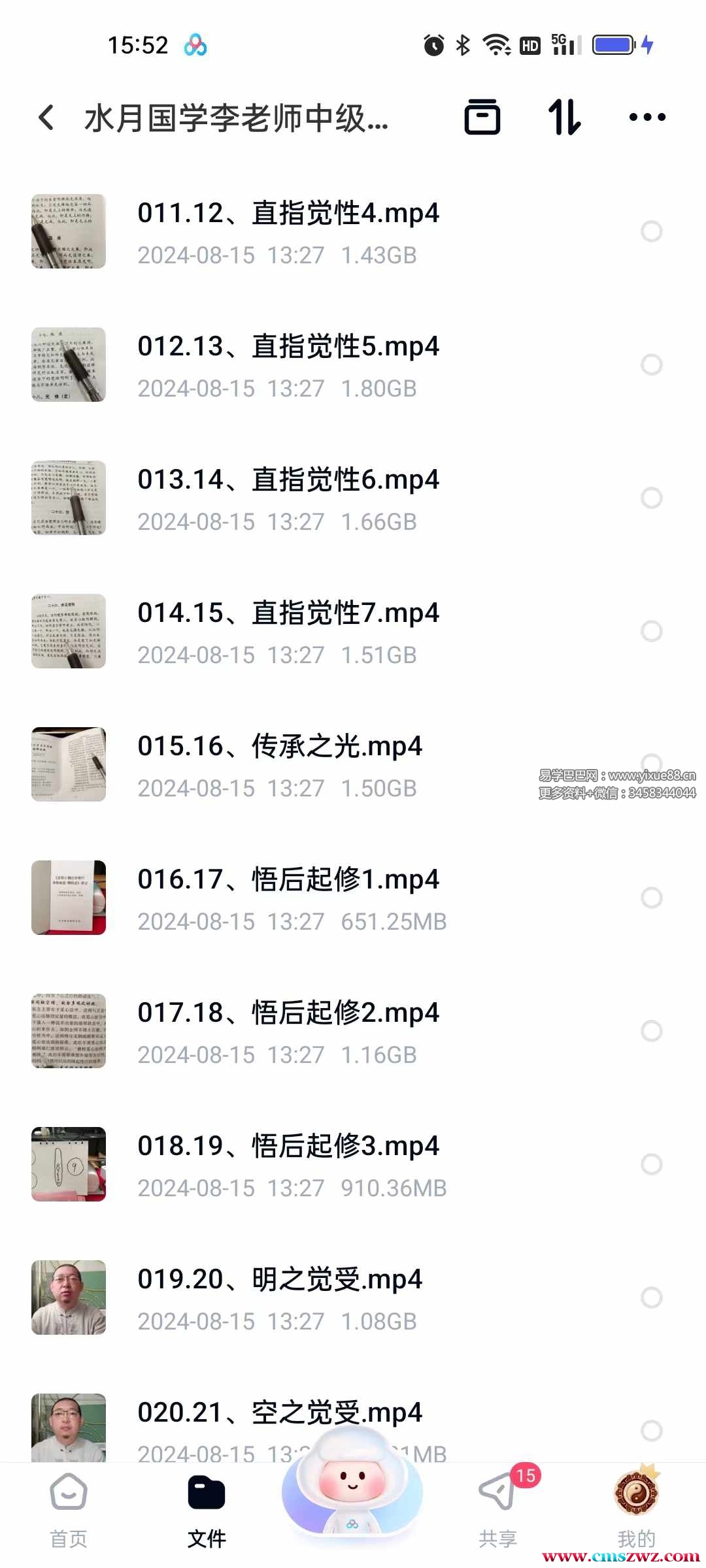Open the sort order options
The width and height of the screenshot is (706, 1568).
[x=564, y=118]
